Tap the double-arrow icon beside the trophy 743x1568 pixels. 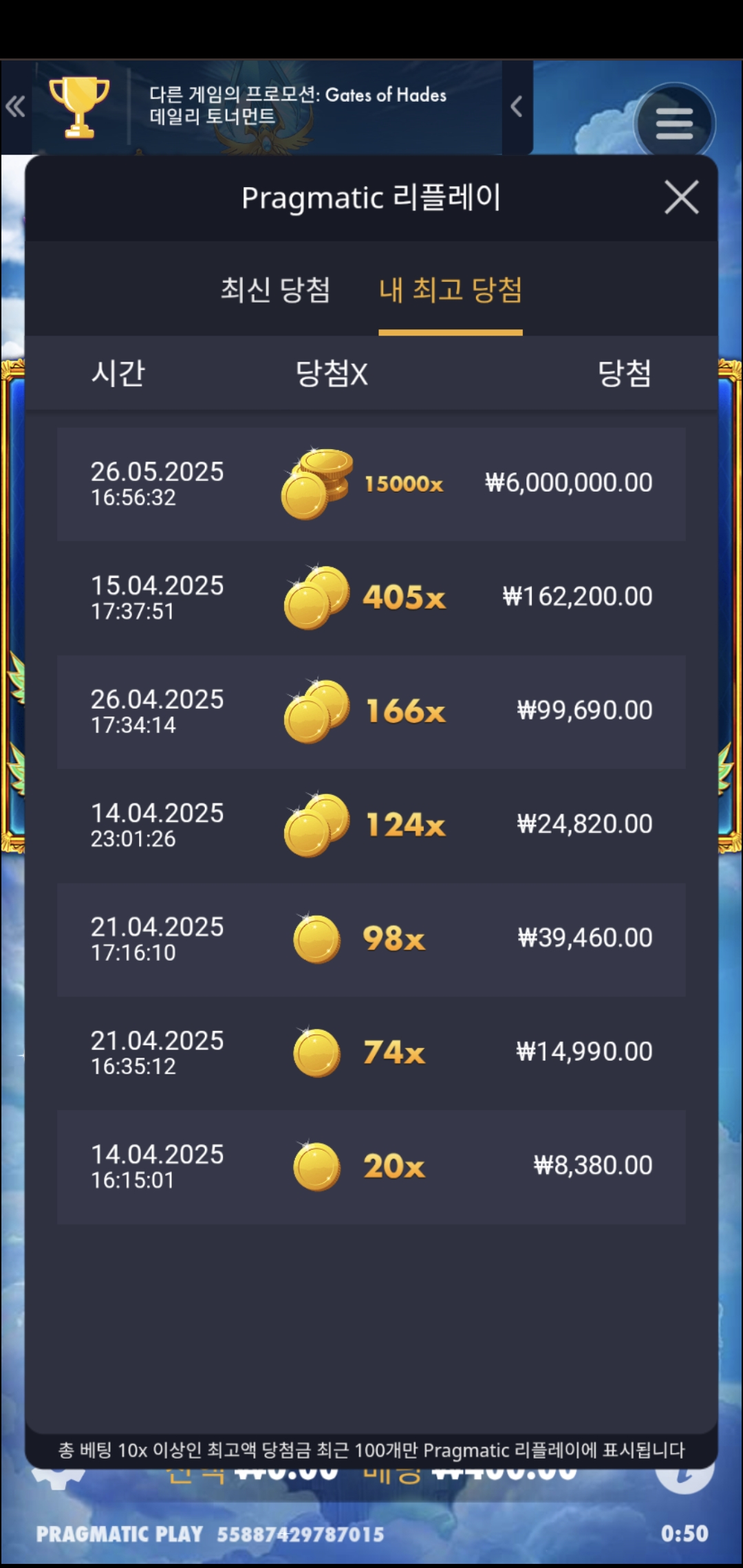15,107
